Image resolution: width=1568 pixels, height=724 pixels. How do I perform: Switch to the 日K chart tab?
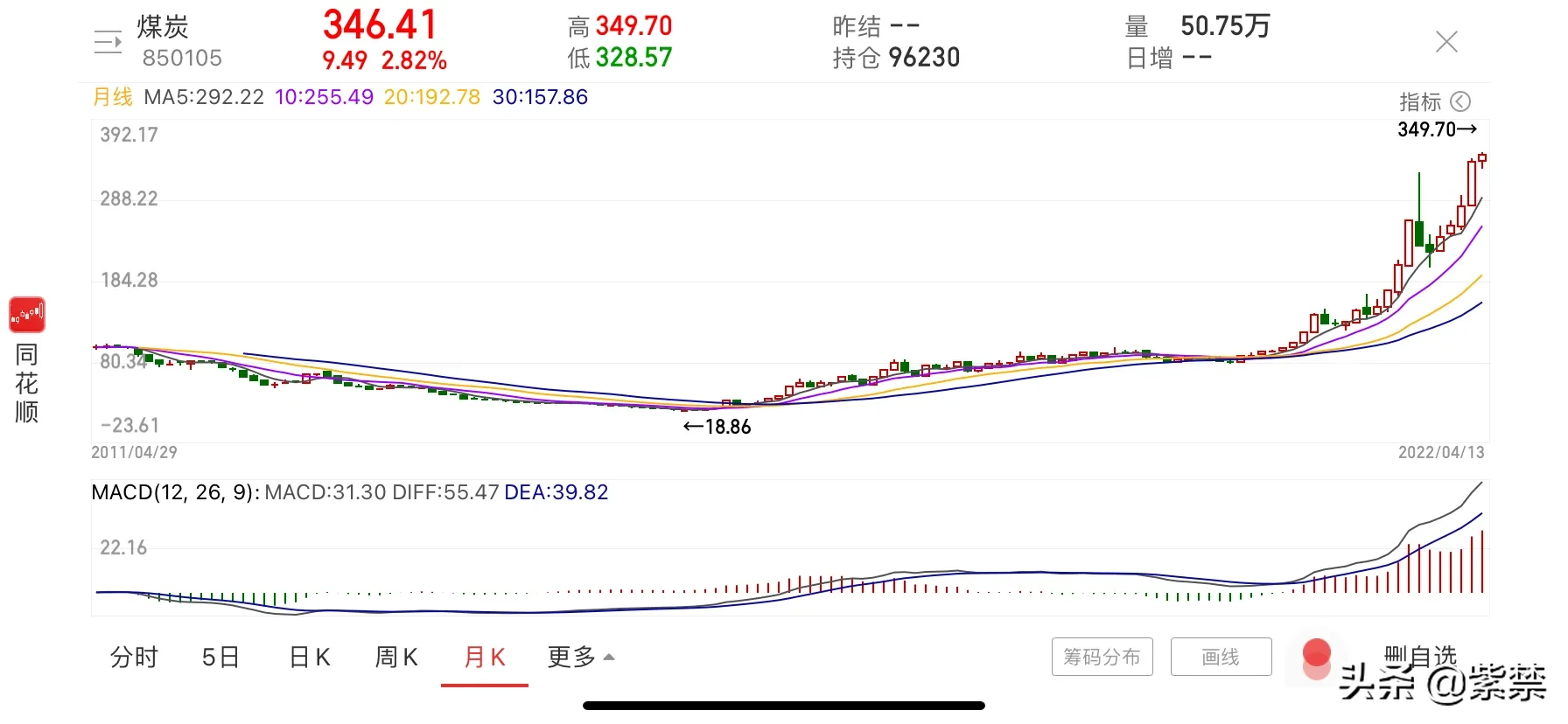310,657
